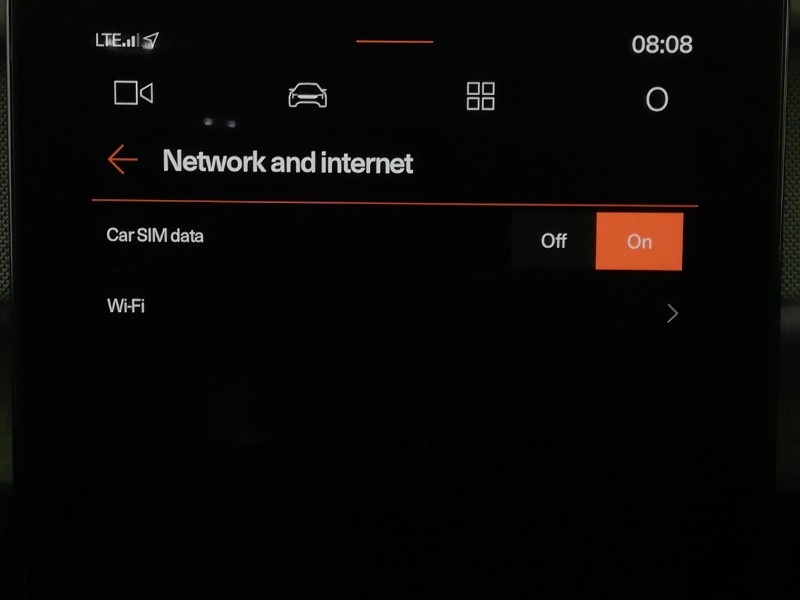The height and width of the screenshot is (600, 800).
Task: Set Car SIM data to On
Action: pos(639,241)
